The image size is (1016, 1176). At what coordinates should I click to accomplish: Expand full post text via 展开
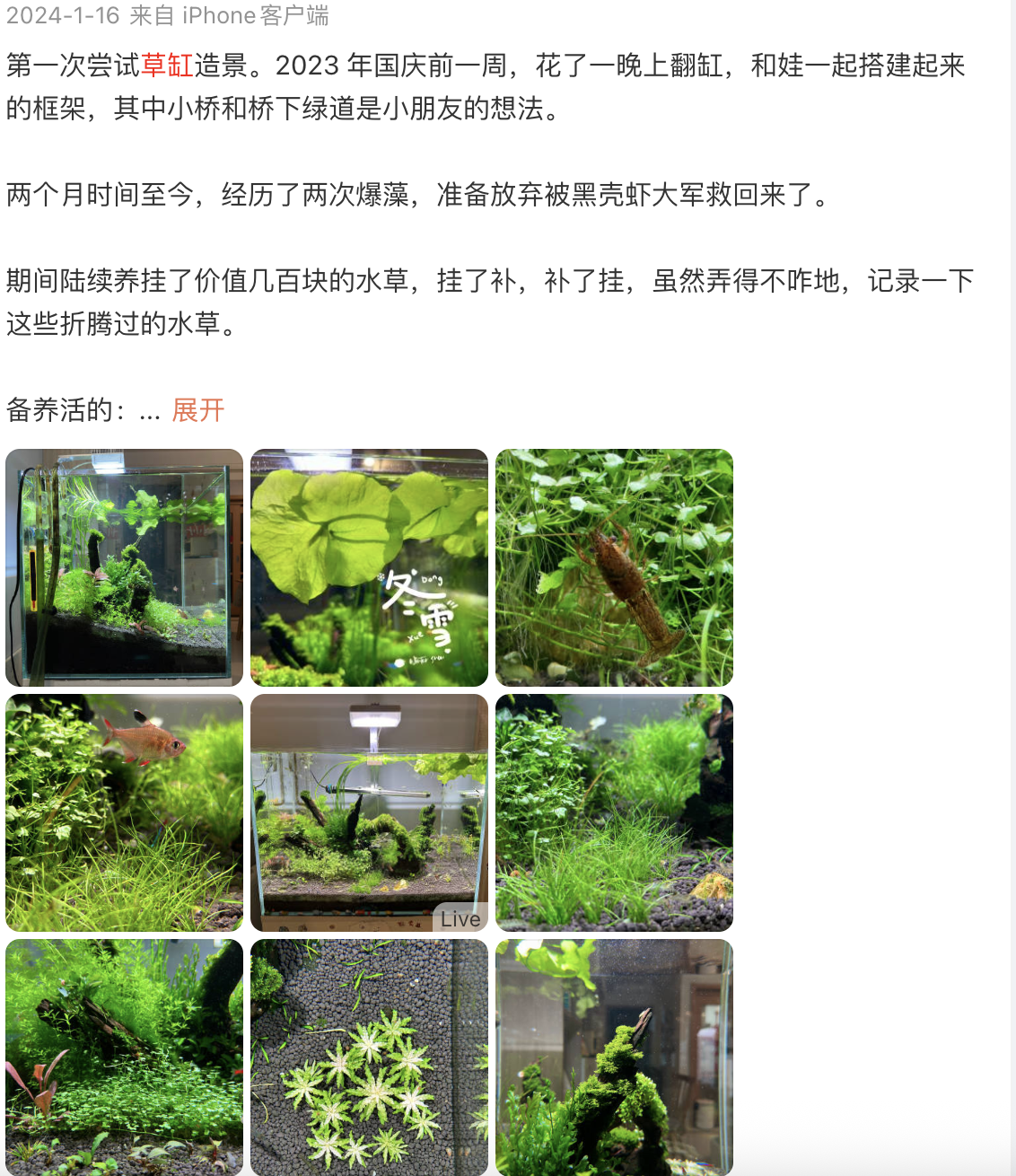pos(197,410)
